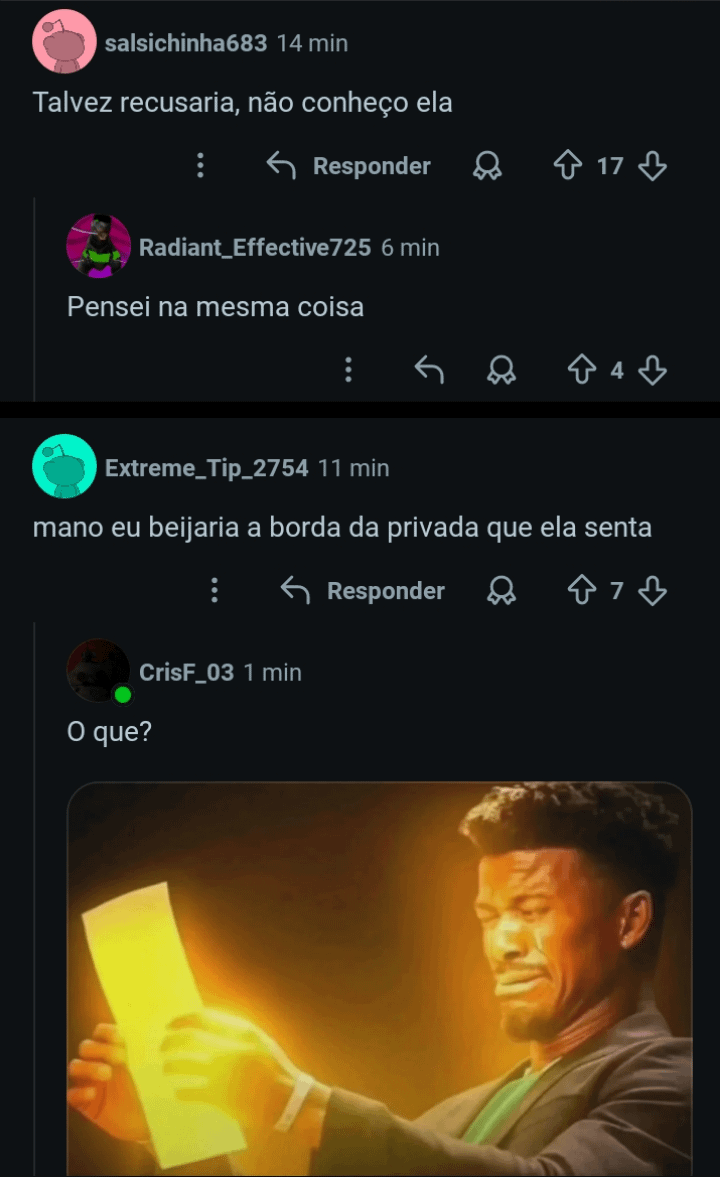Open more options on Radiant_Effective725's comment
This screenshot has height=1177, width=720.
click(348, 371)
